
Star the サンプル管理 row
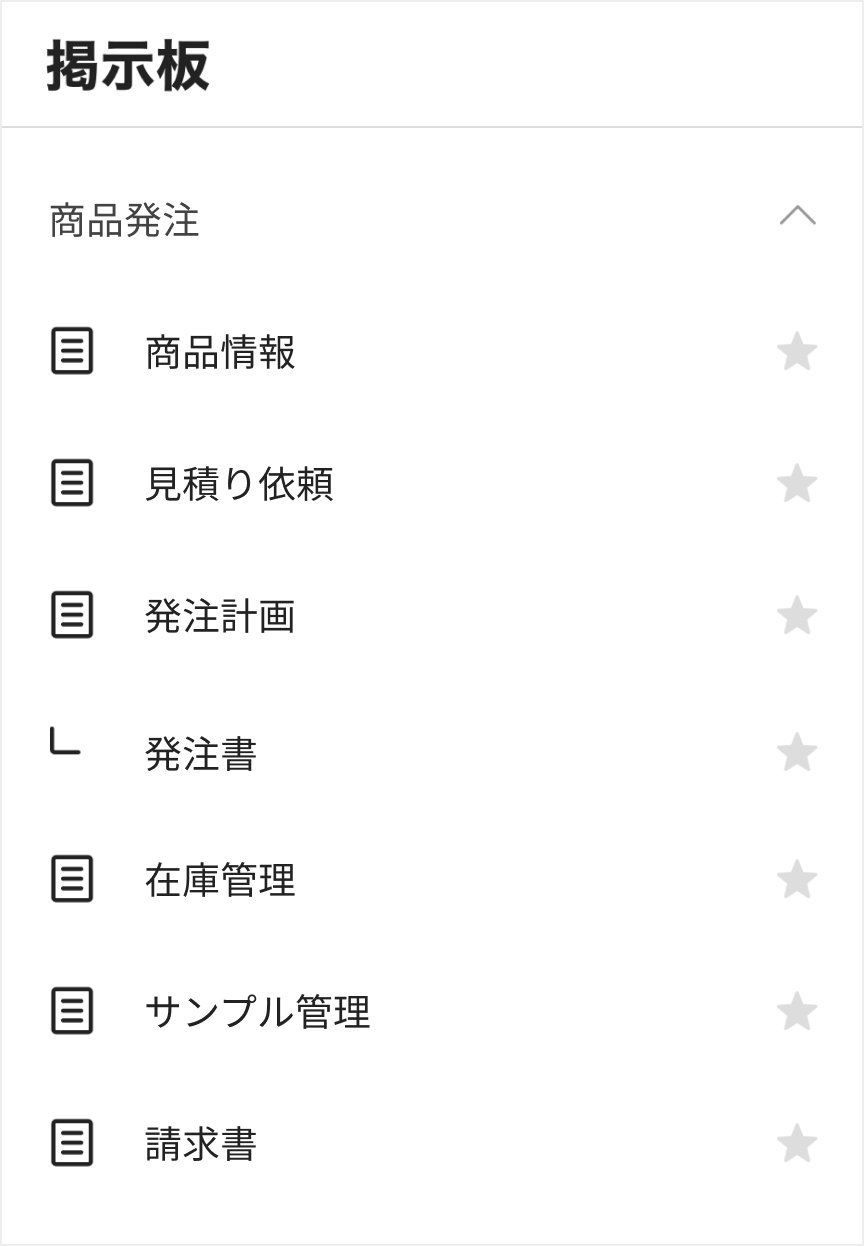click(x=797, y=1012)
